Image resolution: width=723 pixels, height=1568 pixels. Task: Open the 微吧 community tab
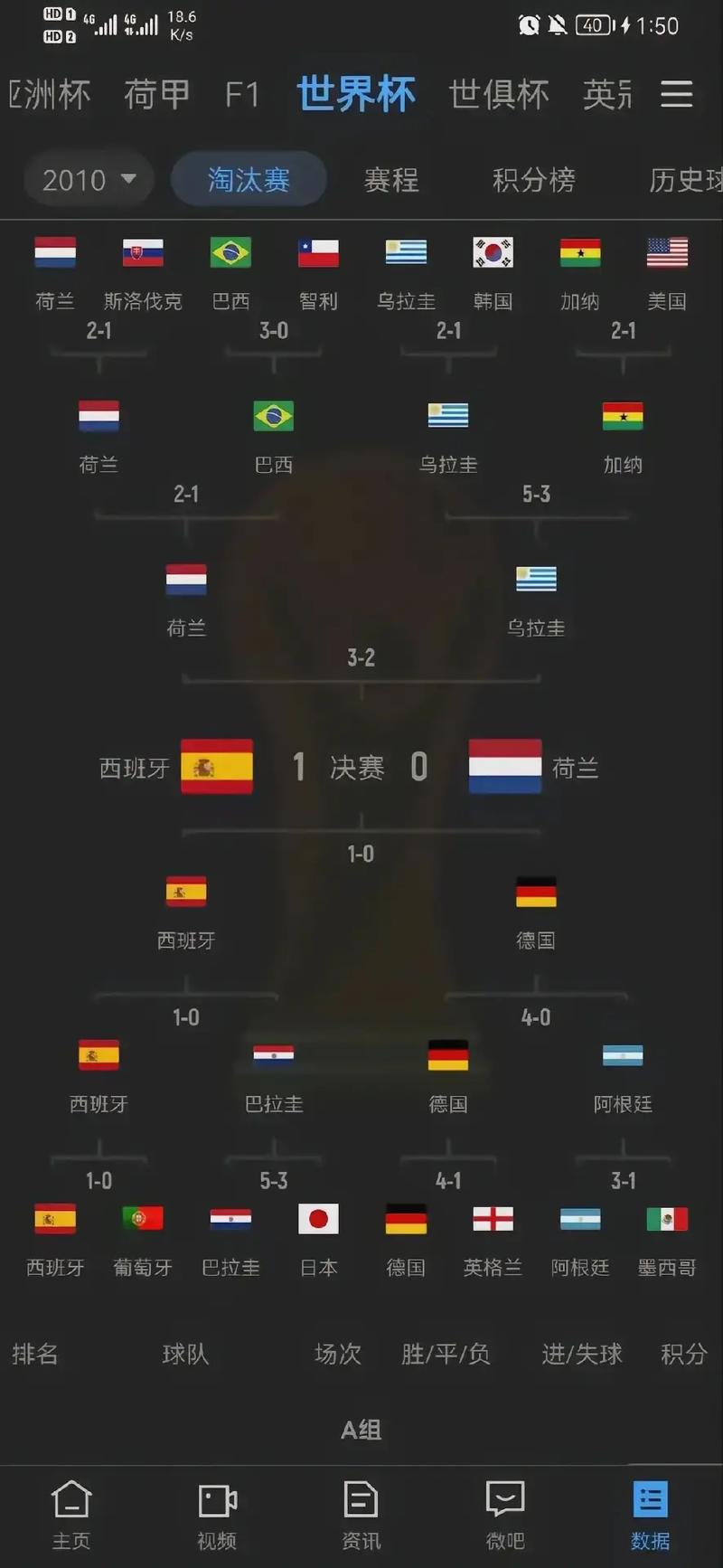[x=505, y=1516]
